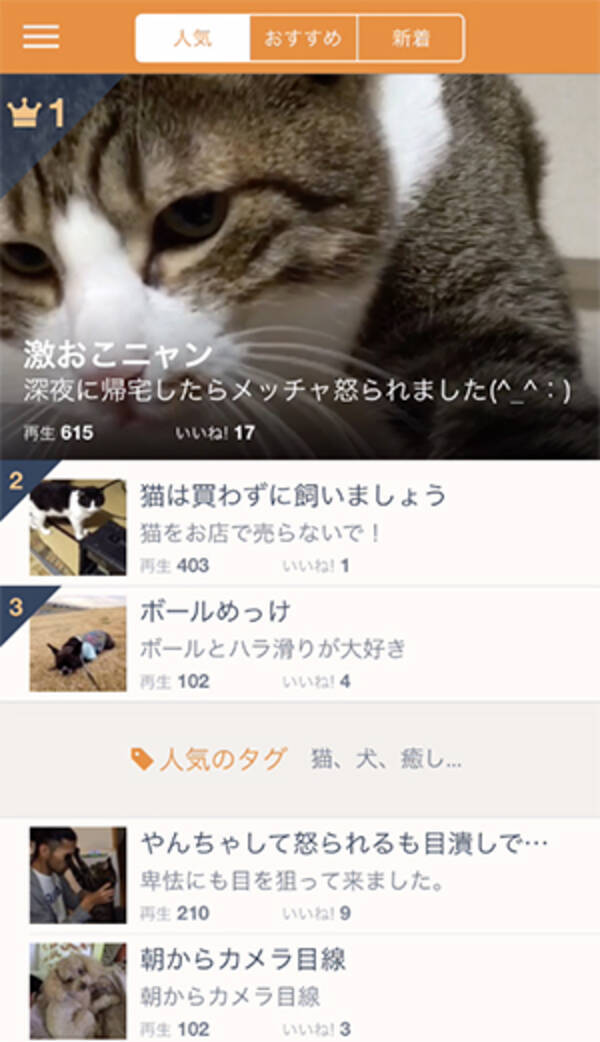600x1042 pixels.
Task: Select the 人気 tab
Action: (x=193, y=38)
